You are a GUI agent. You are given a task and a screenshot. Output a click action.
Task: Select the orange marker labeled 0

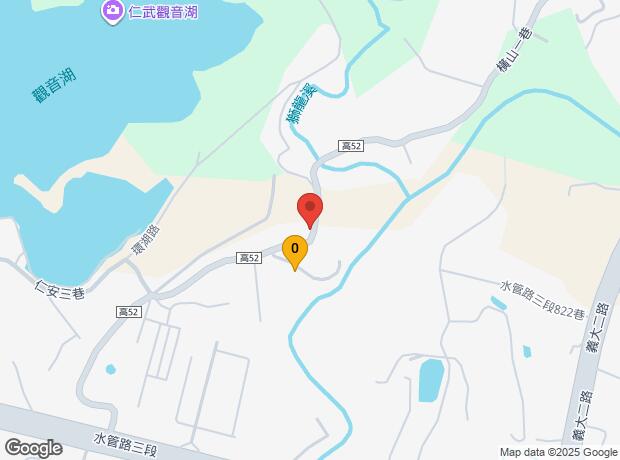[294, 249]
